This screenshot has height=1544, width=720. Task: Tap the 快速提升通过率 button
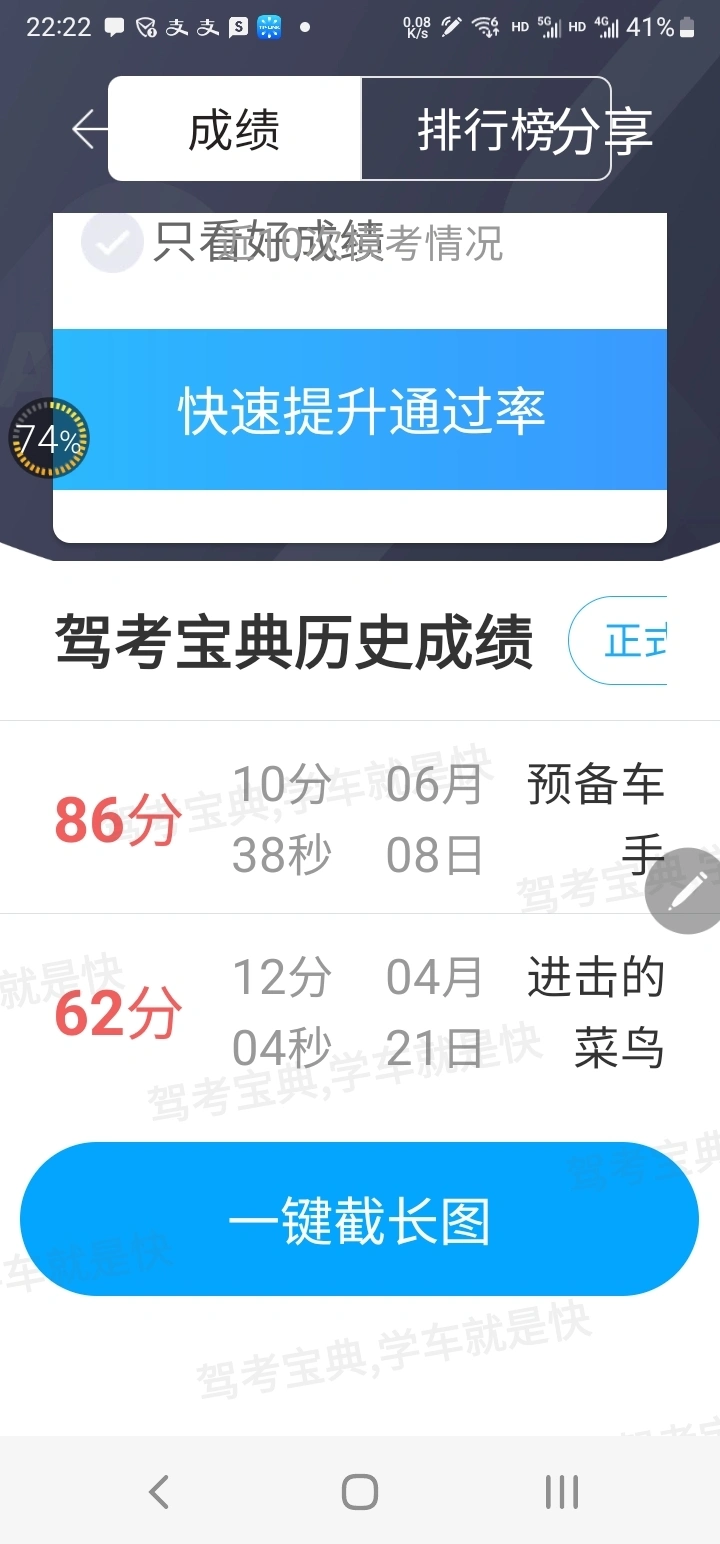pyautogui.click(x=360, y=410)
